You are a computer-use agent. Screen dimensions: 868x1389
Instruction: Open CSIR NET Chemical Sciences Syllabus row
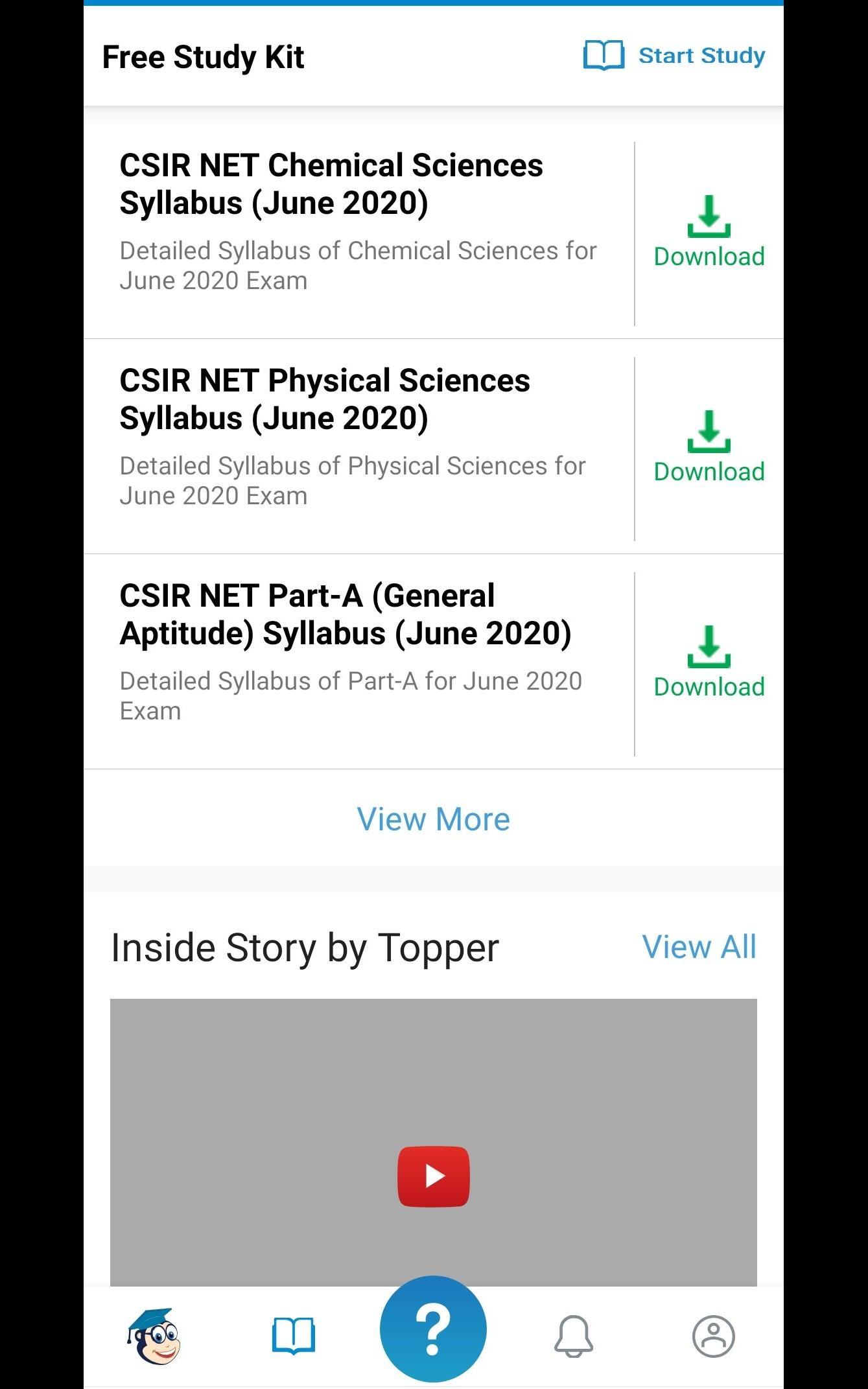coord(358,222)
